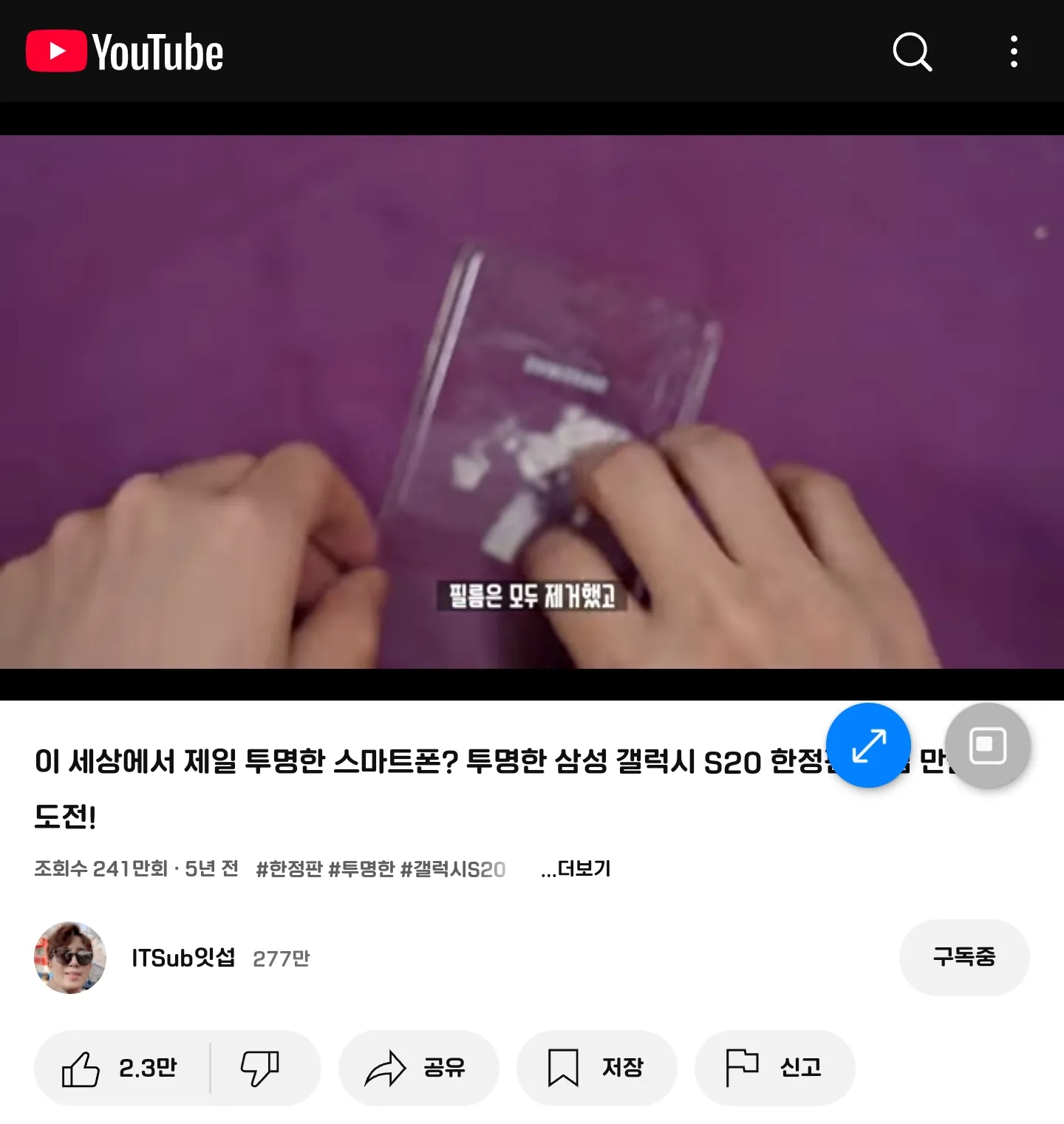Open the #투명한 hashtag

[361, 869]
